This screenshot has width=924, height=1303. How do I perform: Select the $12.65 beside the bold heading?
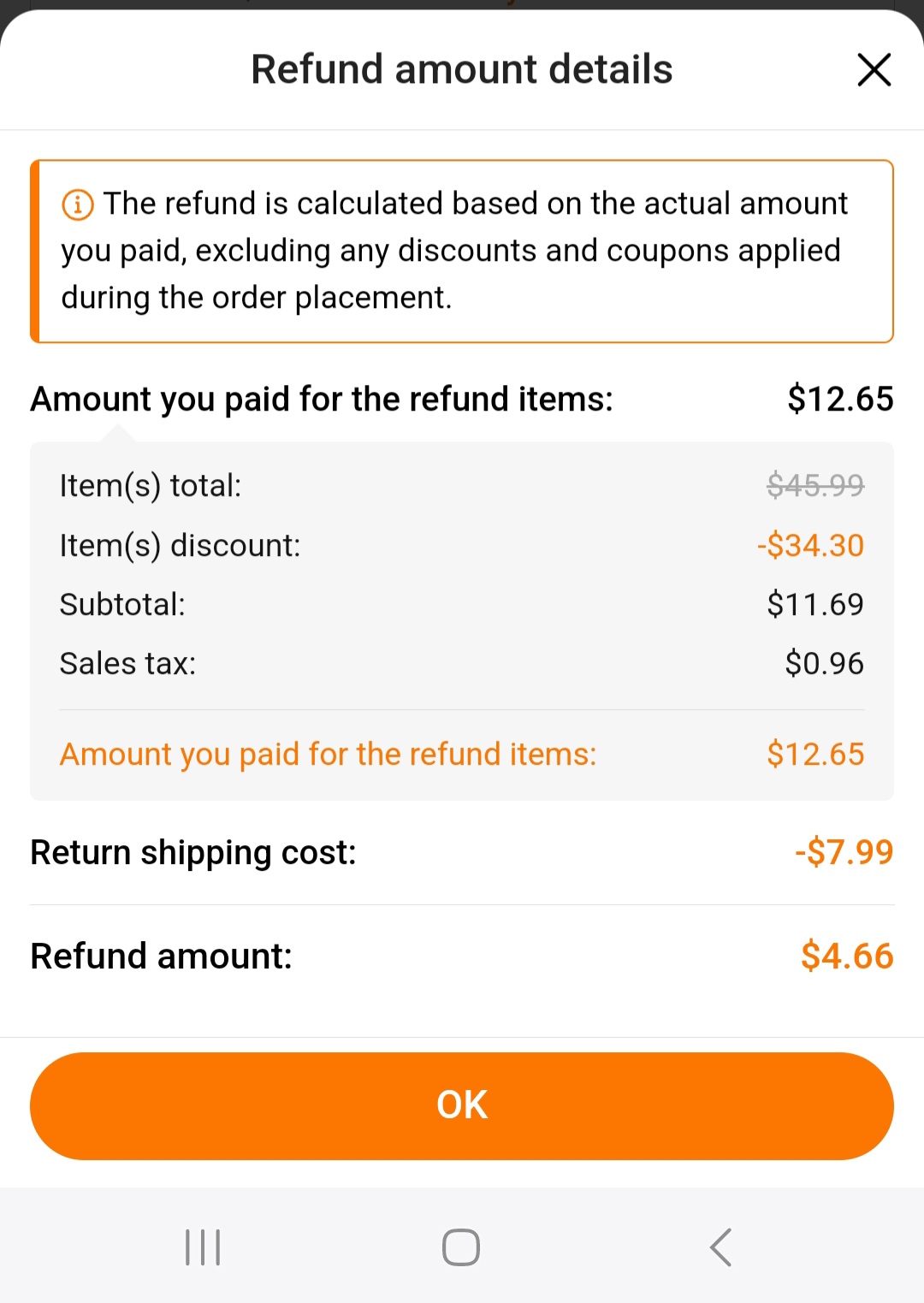point(841,399)
